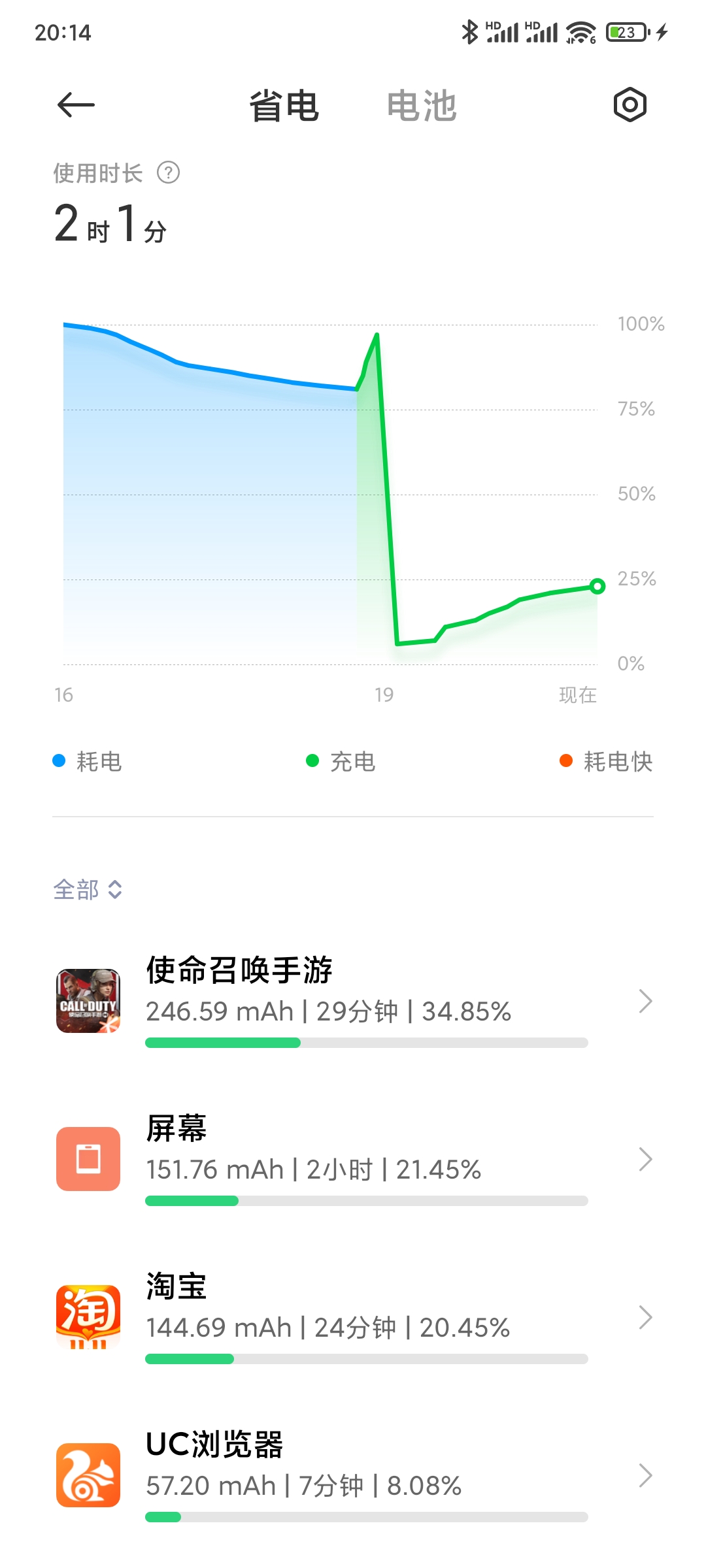Tap the help icon beside 使用时长

(168, 172)
